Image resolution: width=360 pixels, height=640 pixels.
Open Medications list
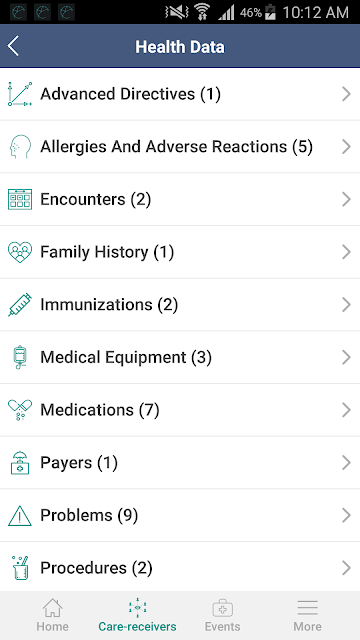[x=180, y=410]
